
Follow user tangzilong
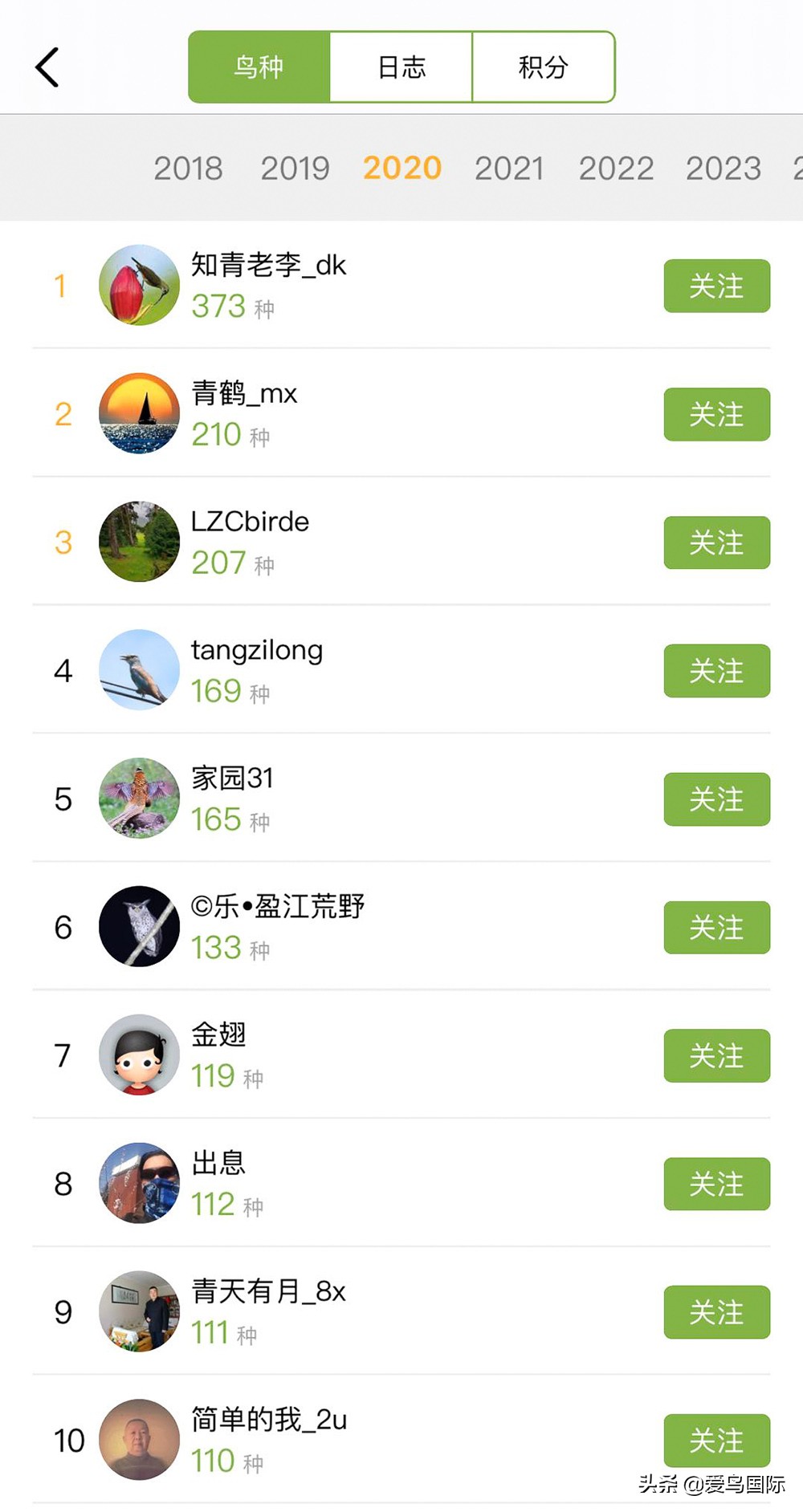pos(716,671)
